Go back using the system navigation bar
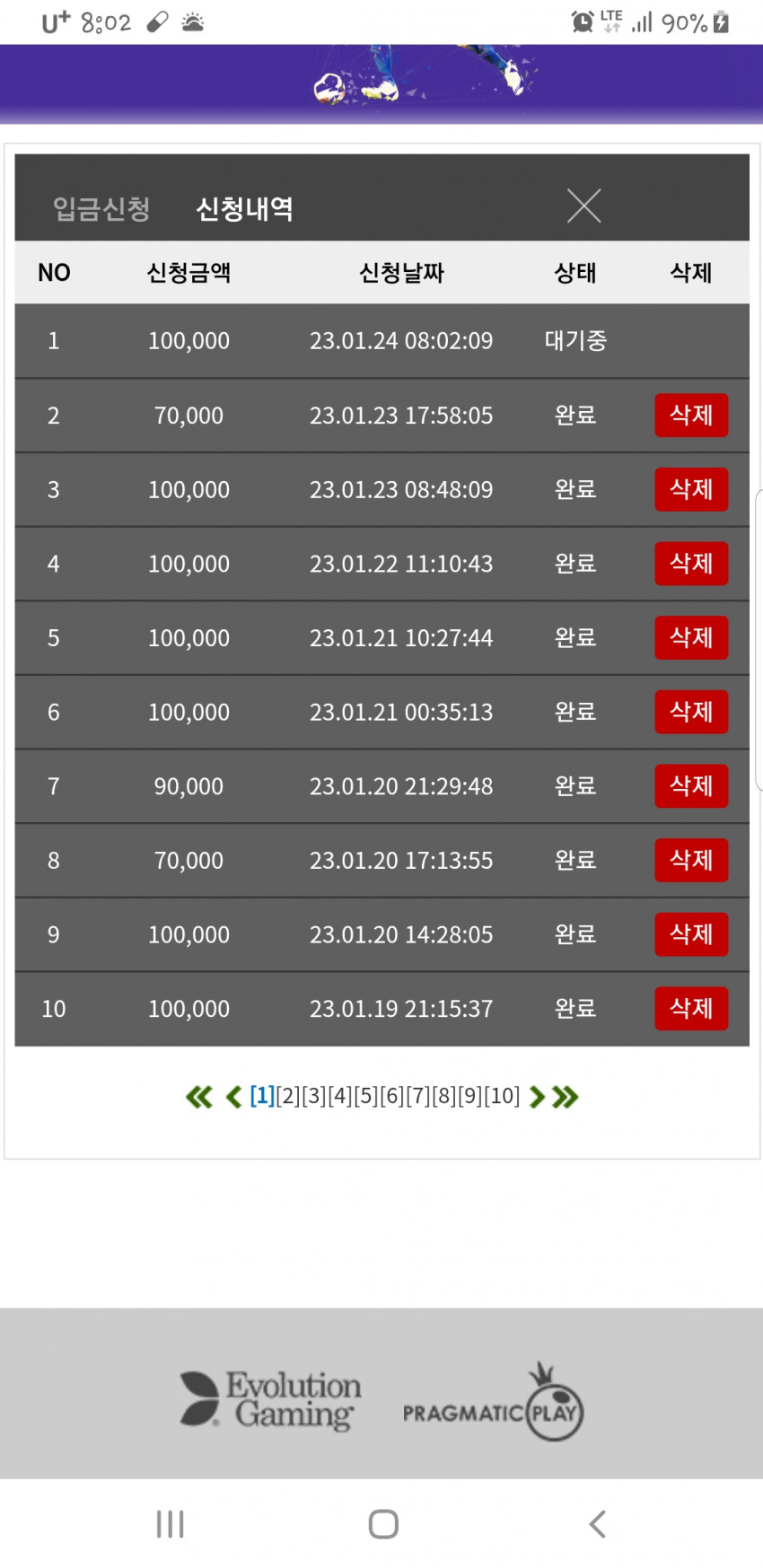The image size is (763, 1568). pos(597,1524)
